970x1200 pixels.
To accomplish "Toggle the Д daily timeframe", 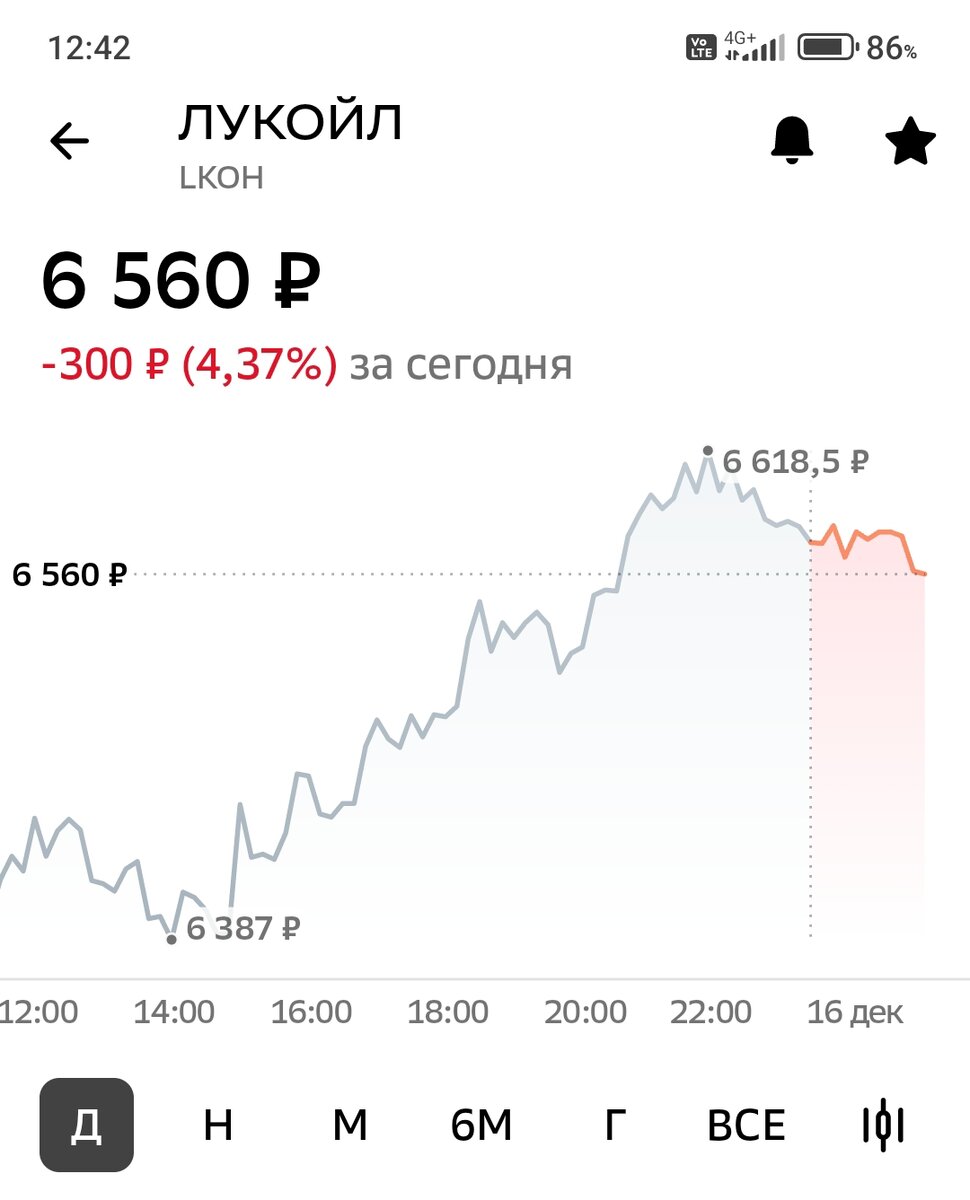I will [86, 1124].
